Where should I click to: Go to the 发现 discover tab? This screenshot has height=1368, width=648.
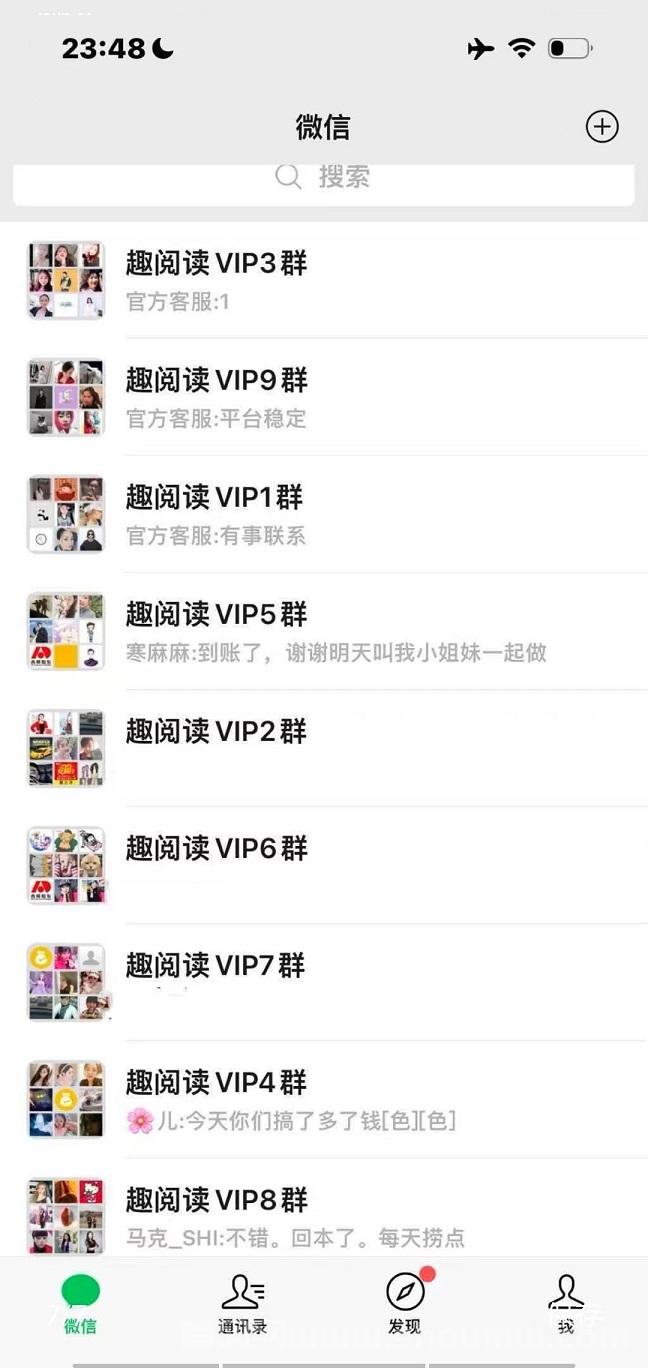[405, 1303]
